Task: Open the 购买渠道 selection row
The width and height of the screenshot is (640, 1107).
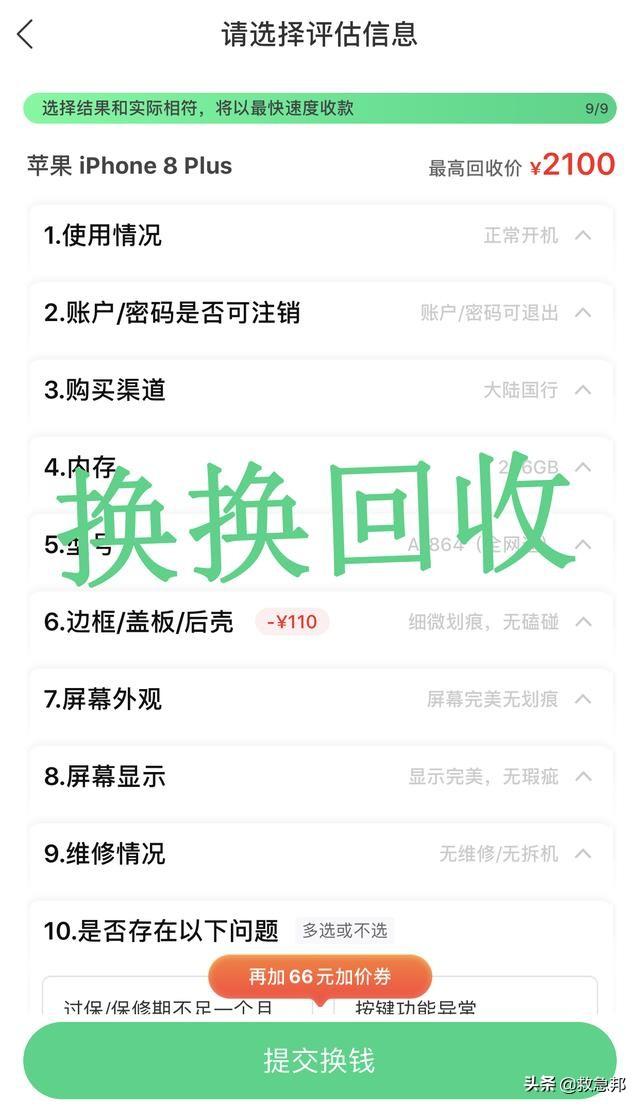Action: point(320,390)
